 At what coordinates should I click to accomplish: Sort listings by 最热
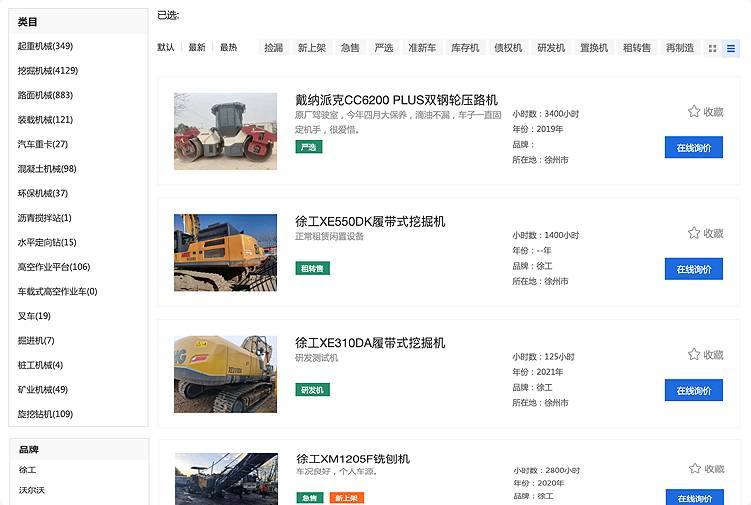pyautogui.click(x=228, y=48)
